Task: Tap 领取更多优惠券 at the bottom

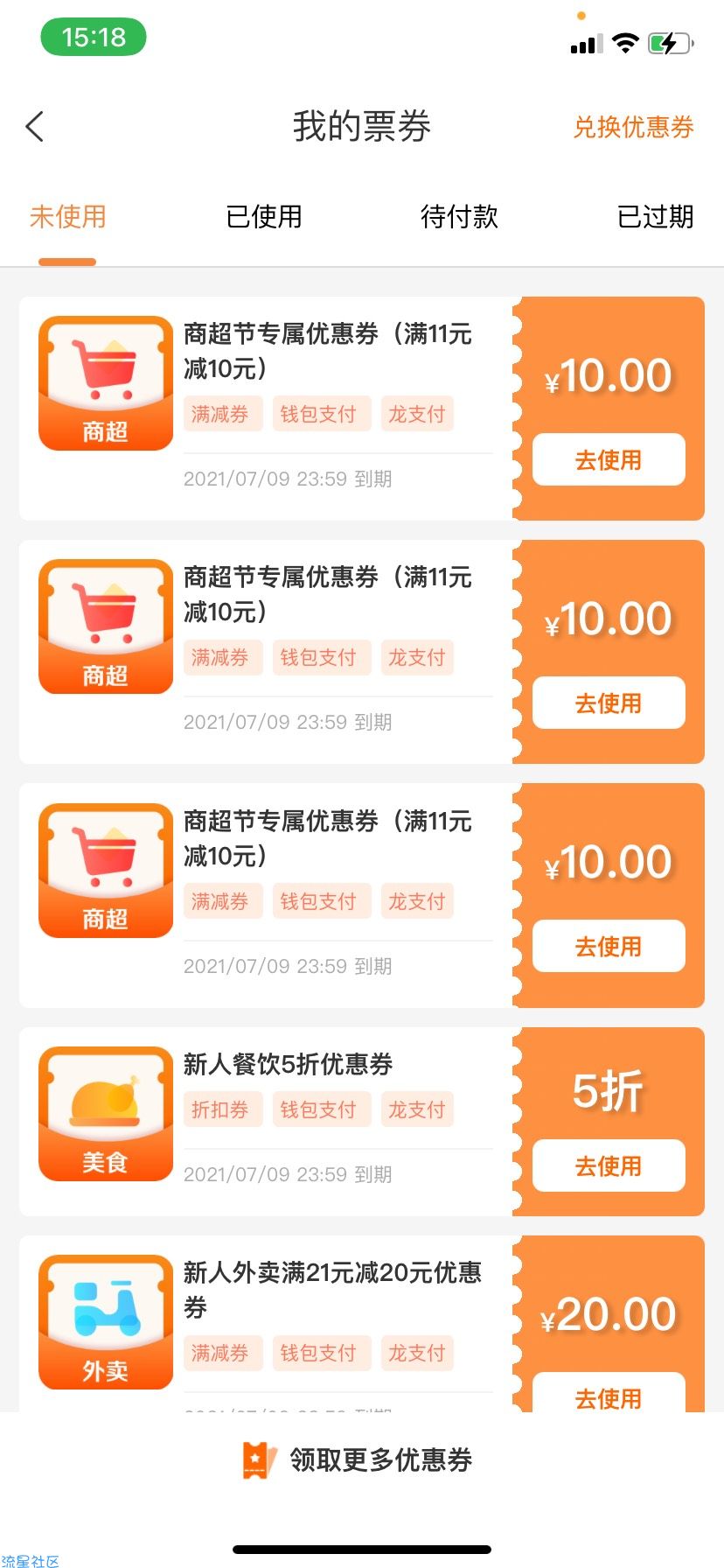Action: (358, 1459)
